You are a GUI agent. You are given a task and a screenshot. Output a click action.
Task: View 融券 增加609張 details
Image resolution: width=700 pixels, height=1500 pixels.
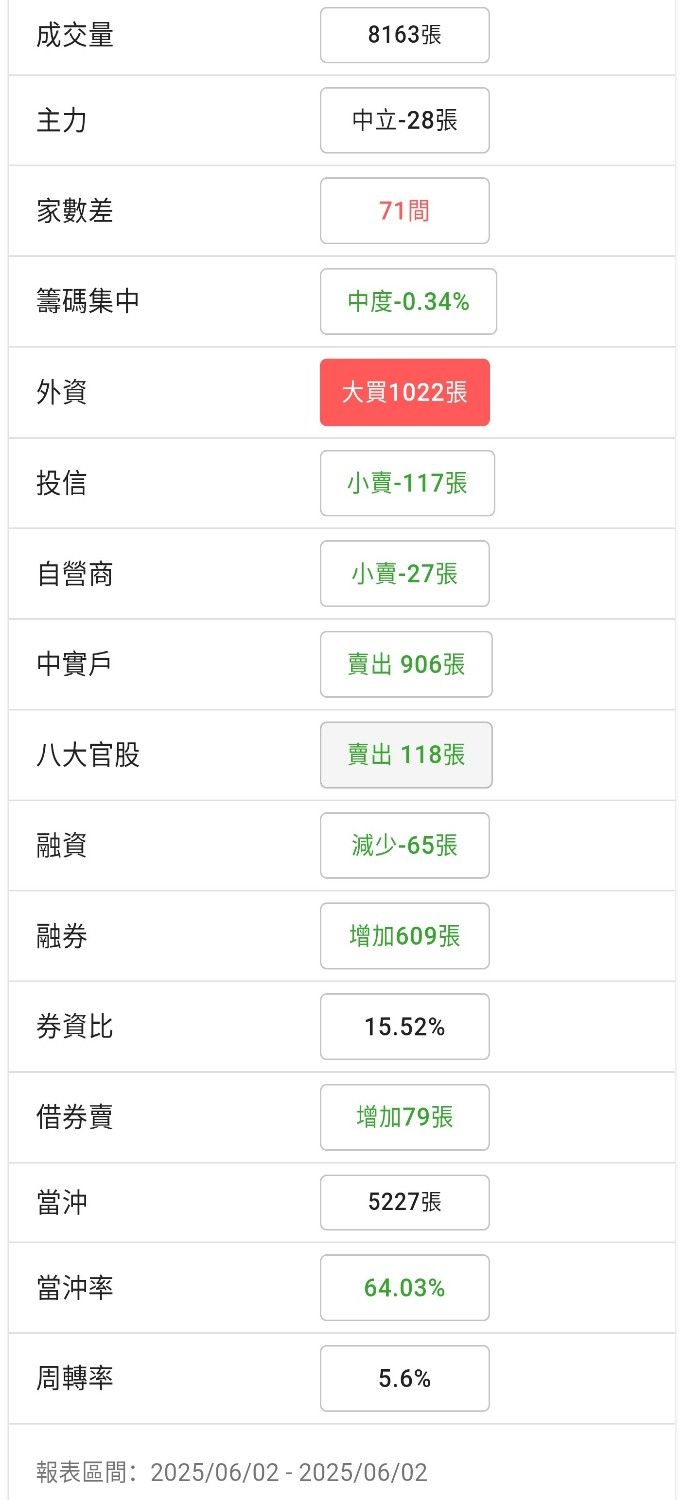click(x=404, y=936)
